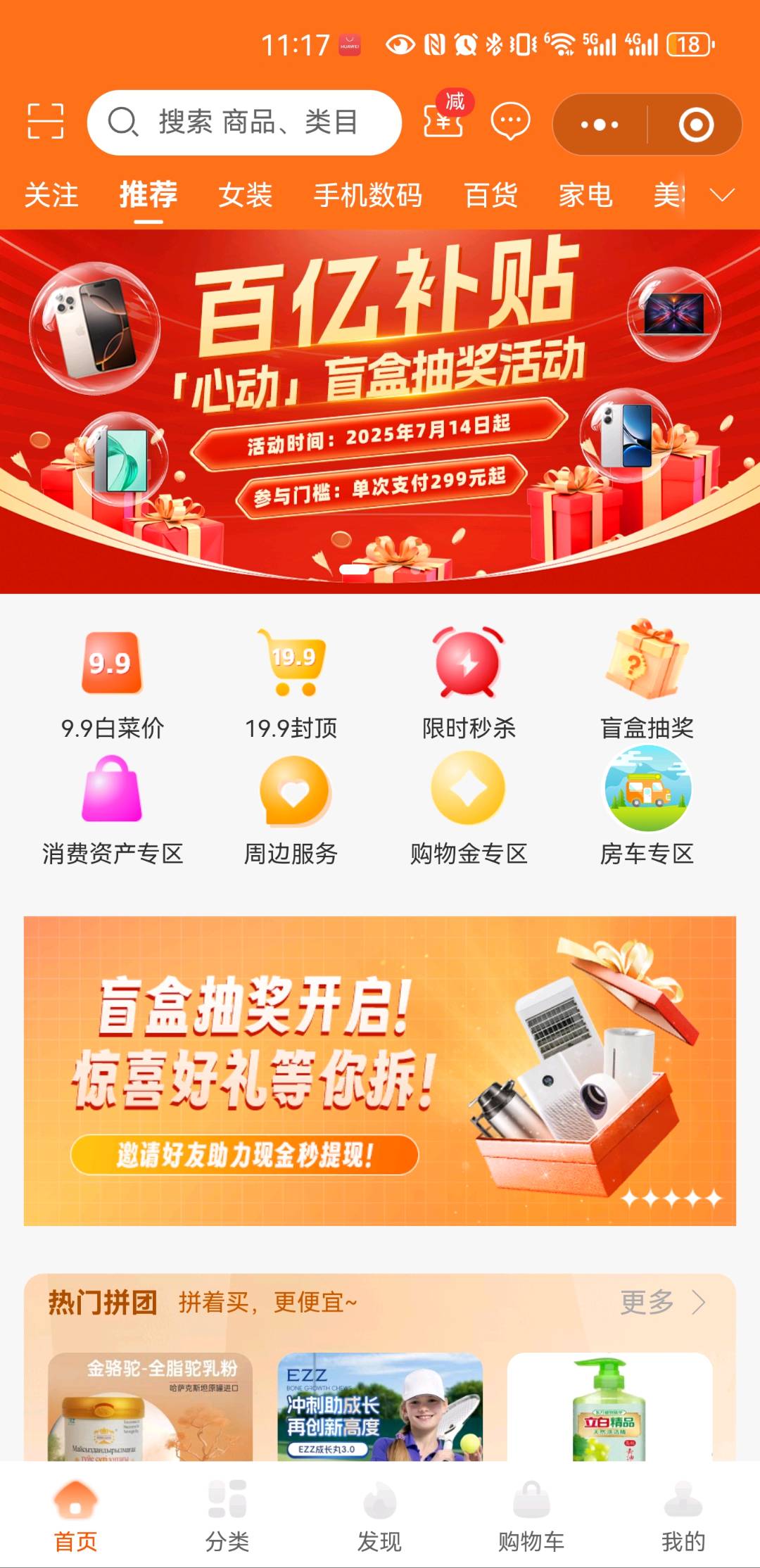
Task: Open the 盲盒抽奖开启 promotional banner
Action: 380,1070
